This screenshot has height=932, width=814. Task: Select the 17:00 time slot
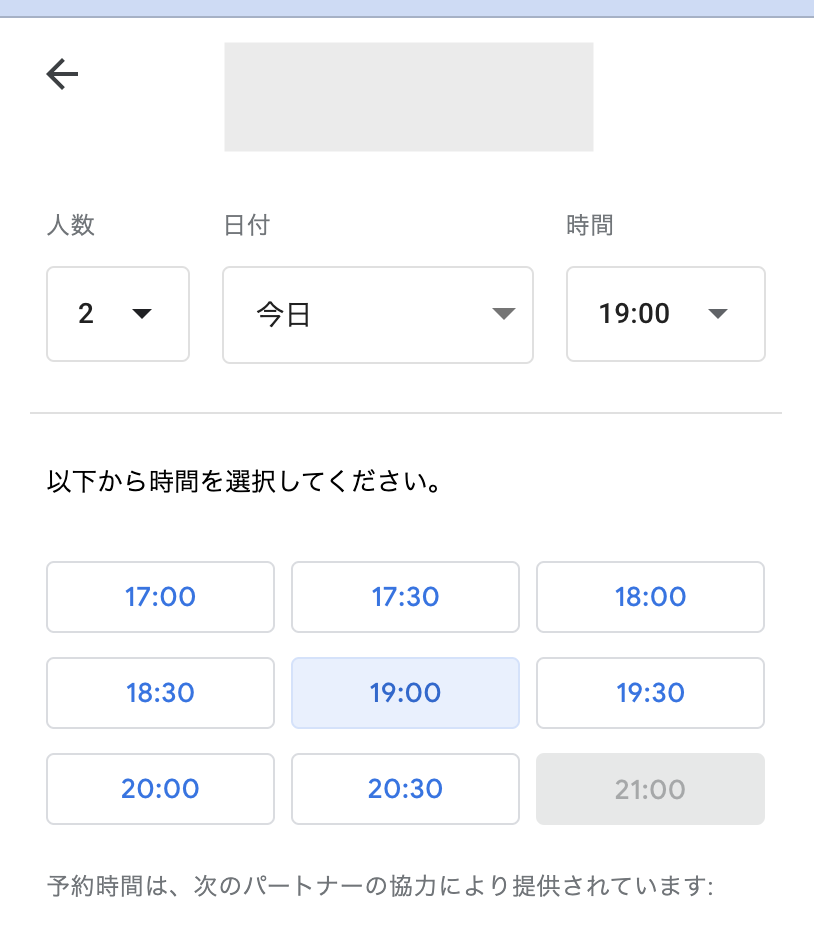click(x=160, y=597)
